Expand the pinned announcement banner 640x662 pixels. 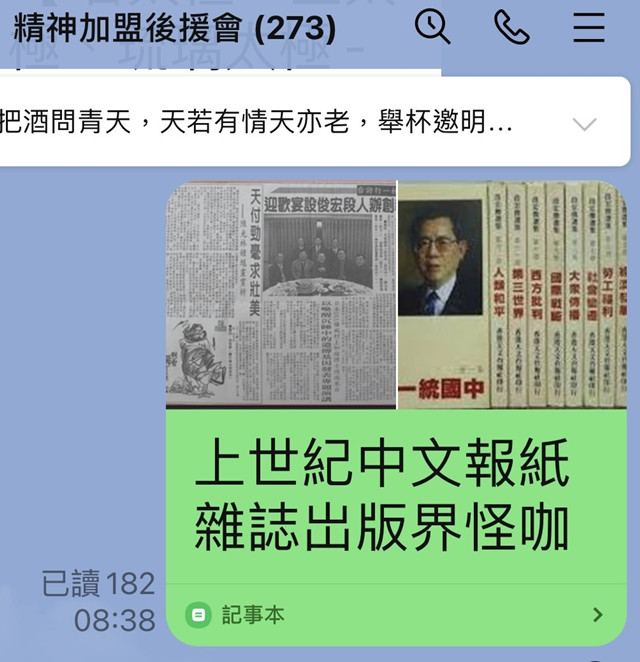coord(584,124)
